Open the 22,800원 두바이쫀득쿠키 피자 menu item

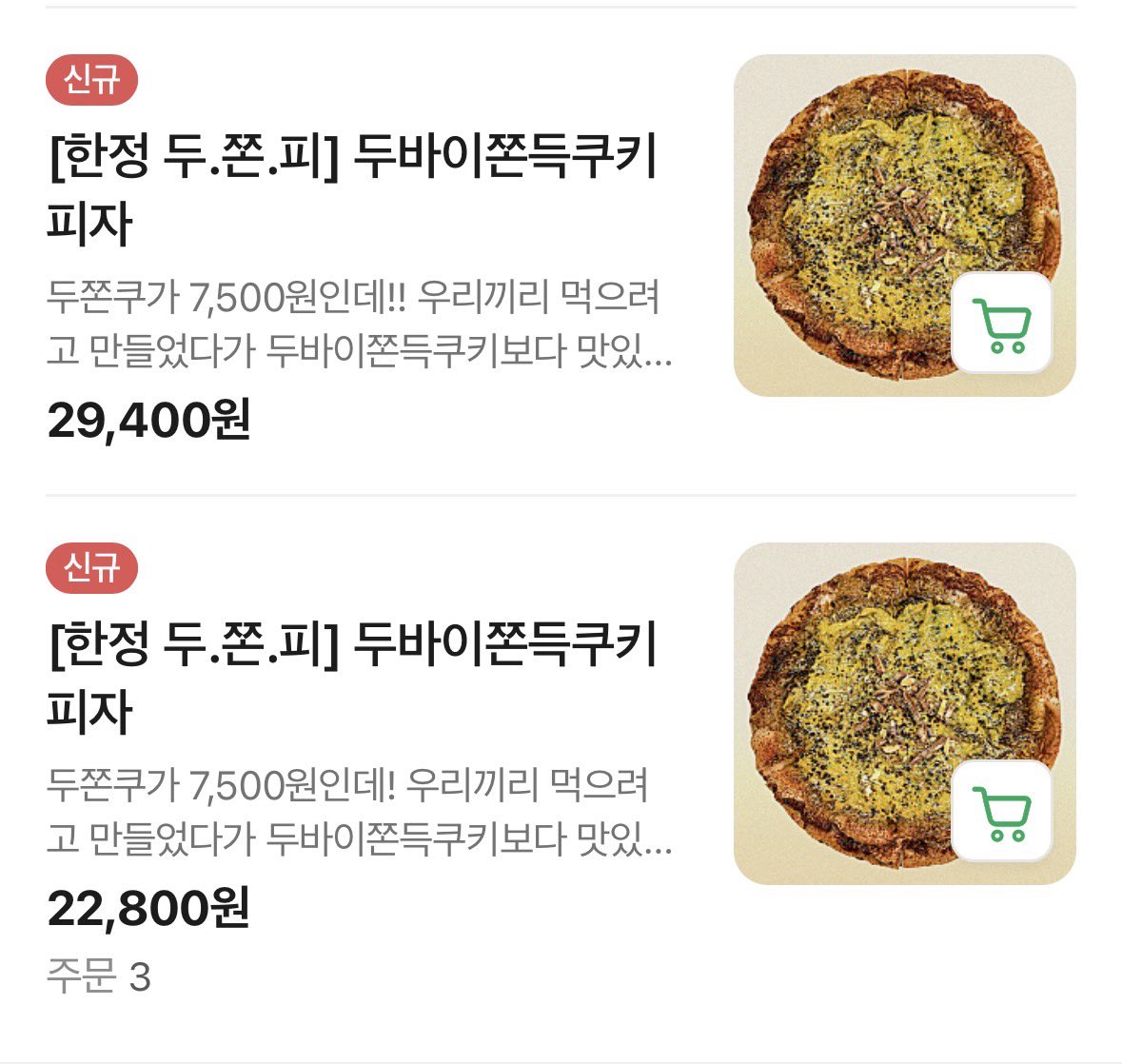pyautogui.click(x=352, y=678)
